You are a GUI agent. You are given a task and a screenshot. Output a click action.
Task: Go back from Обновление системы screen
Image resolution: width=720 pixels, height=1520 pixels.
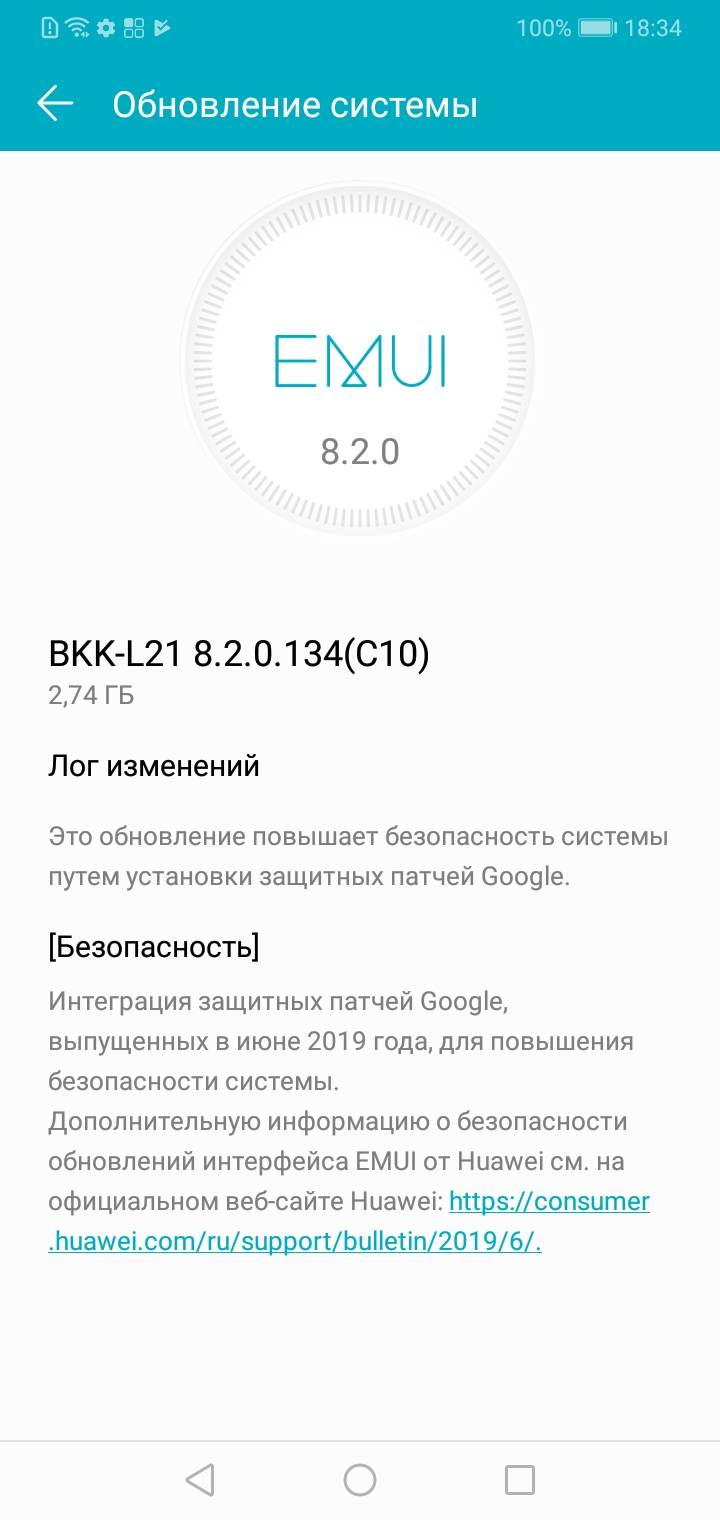click(55, 104)
